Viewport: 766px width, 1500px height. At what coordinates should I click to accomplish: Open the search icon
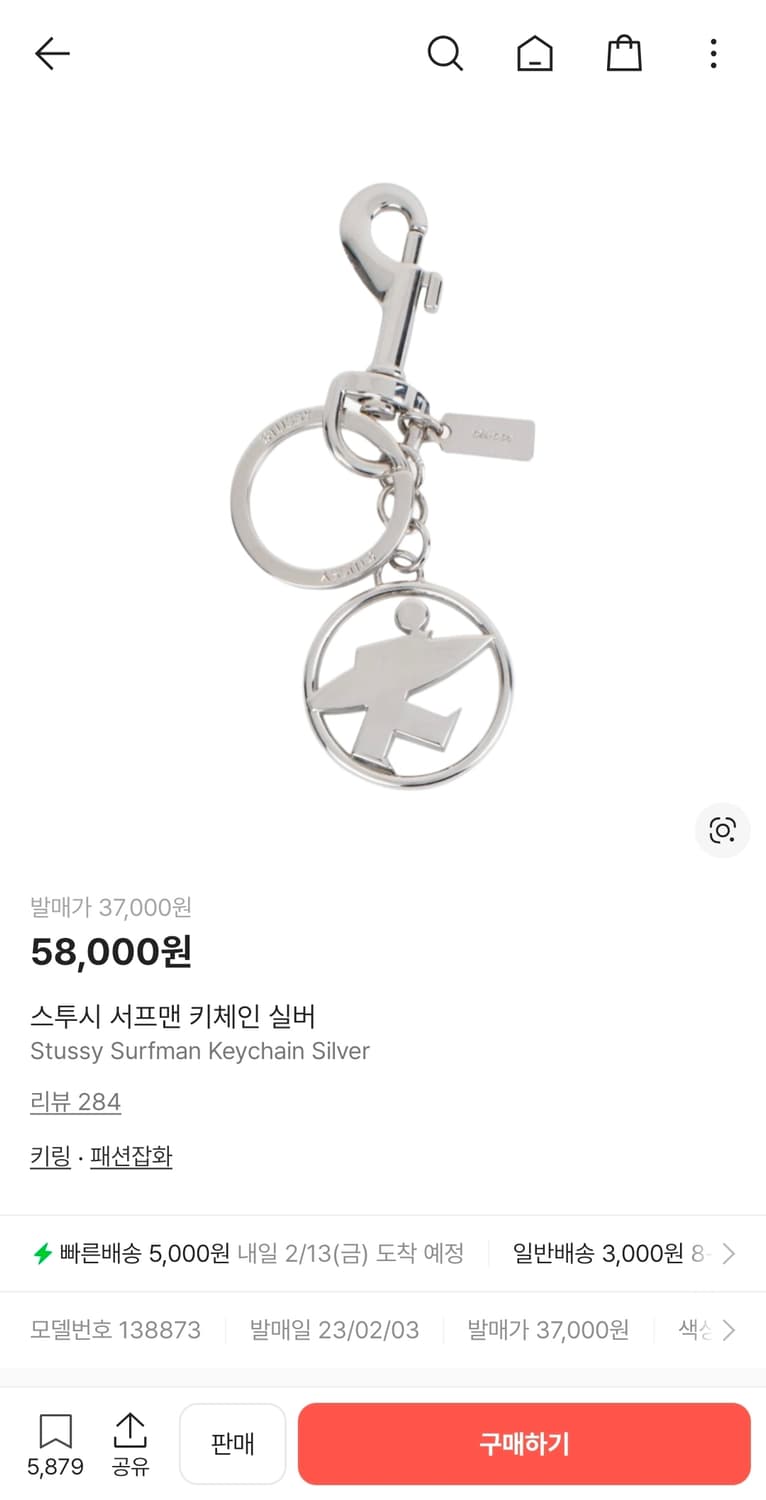(445, 54)
